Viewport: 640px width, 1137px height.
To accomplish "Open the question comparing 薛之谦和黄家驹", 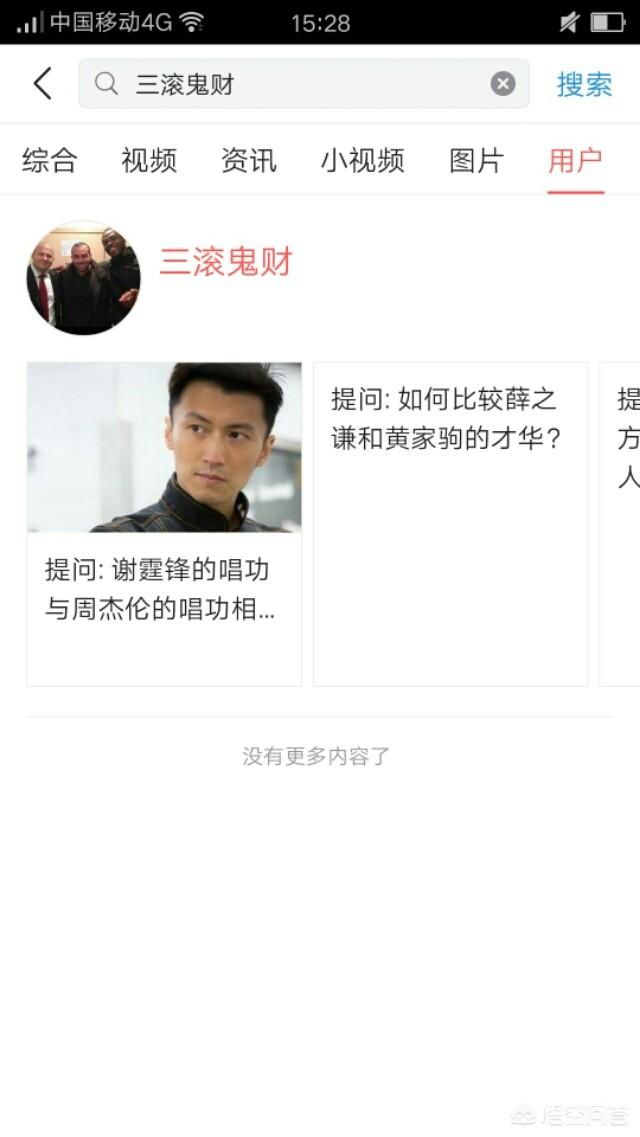I will tap(450, 524).
